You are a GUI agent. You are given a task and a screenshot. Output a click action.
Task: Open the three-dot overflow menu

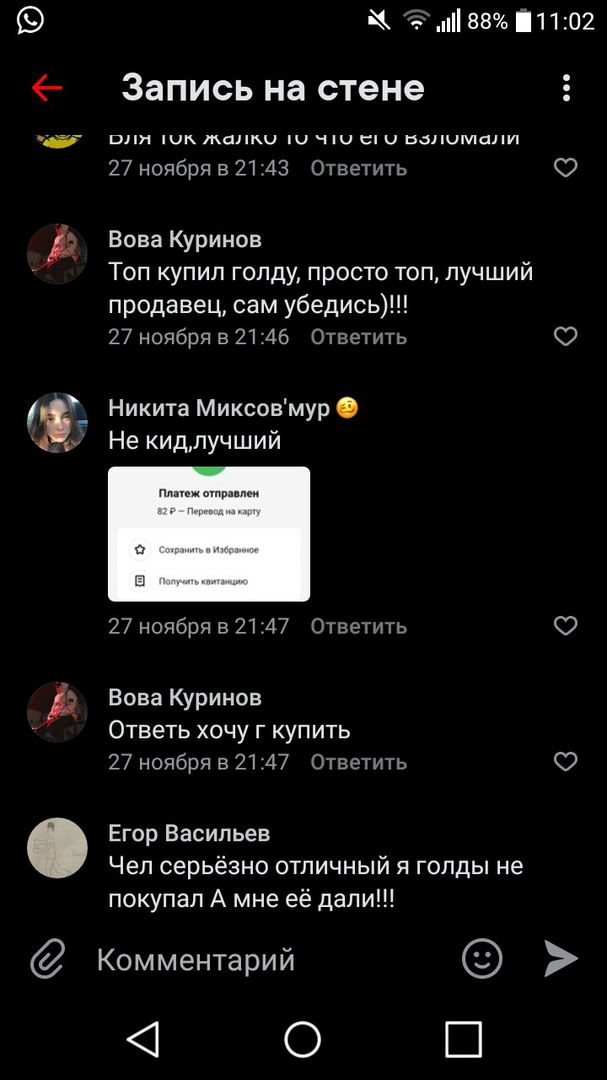point(566,88)
